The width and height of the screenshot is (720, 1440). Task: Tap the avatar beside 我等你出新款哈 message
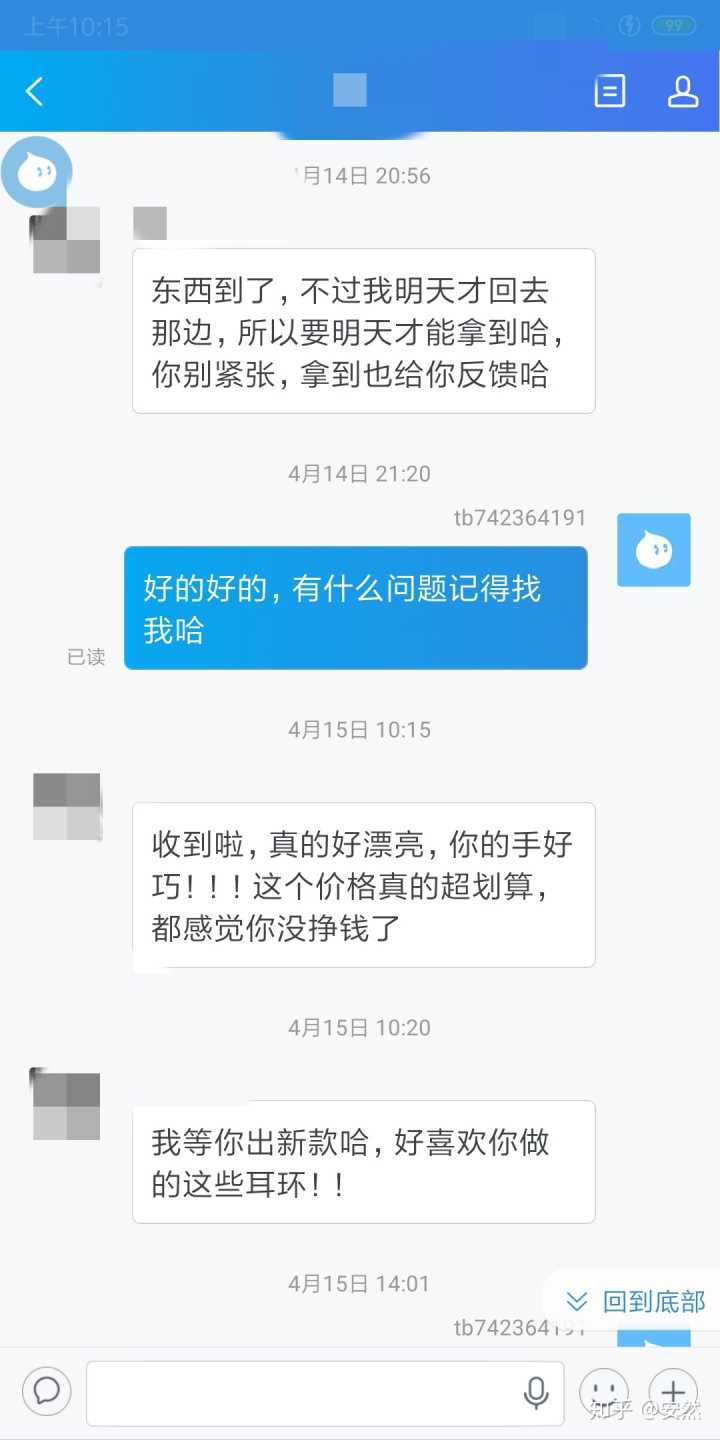pos(66,1105)
